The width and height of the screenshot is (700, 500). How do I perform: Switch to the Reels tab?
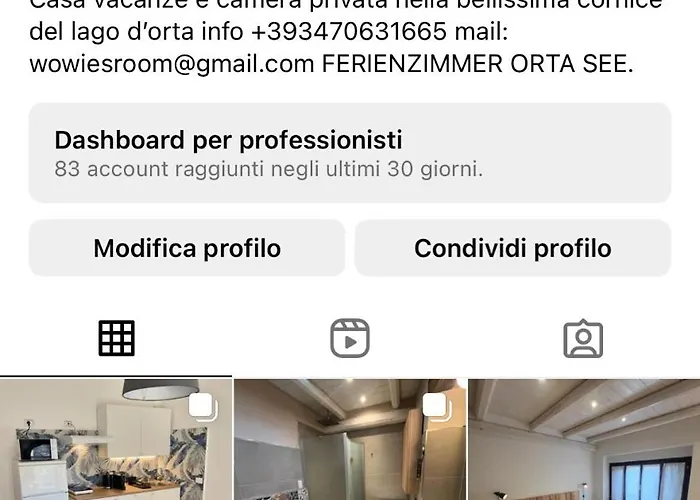(350, 339)
